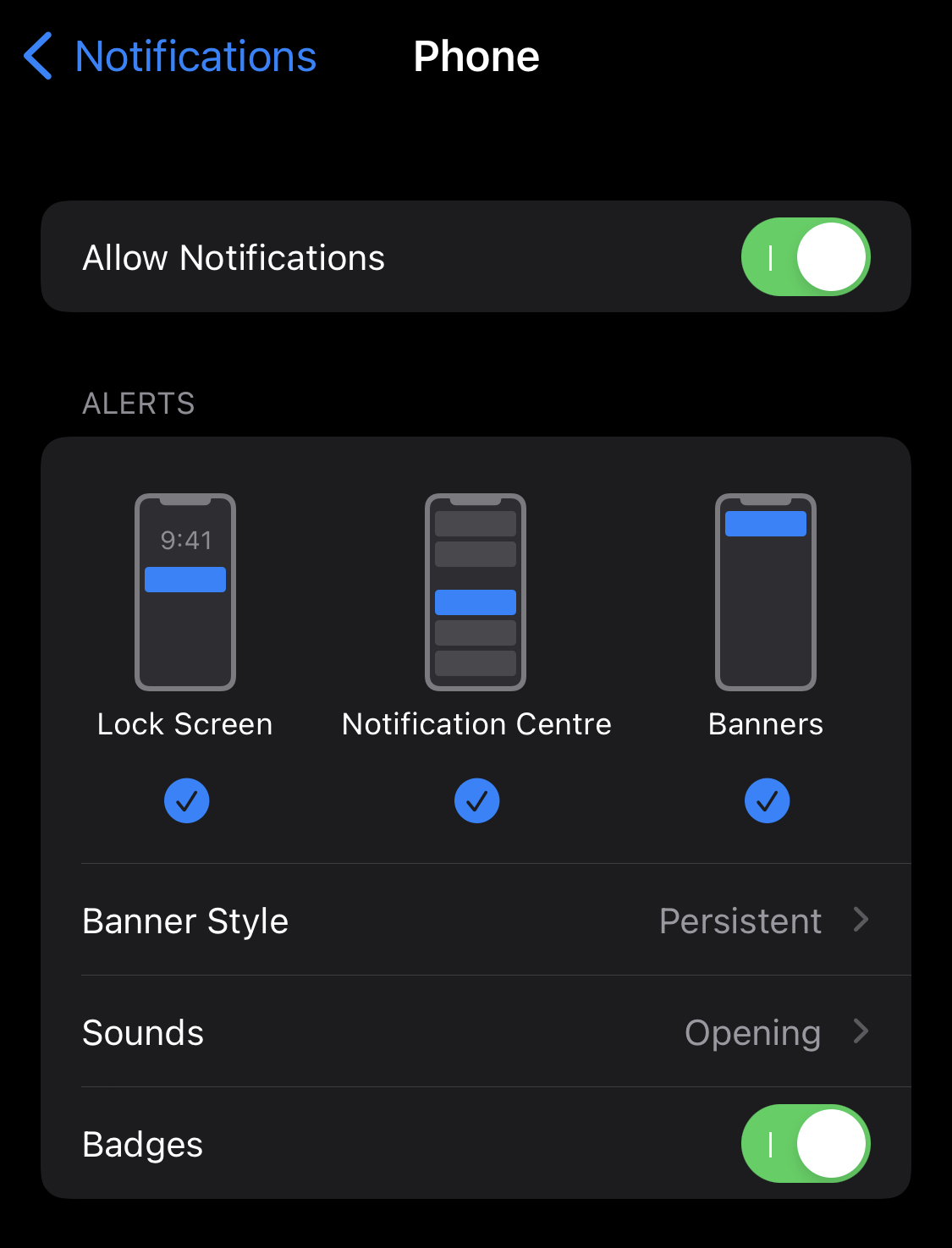Open Banner Style options
The width and height of the screenshot is (952, 1248).
(x=476, y=921)
